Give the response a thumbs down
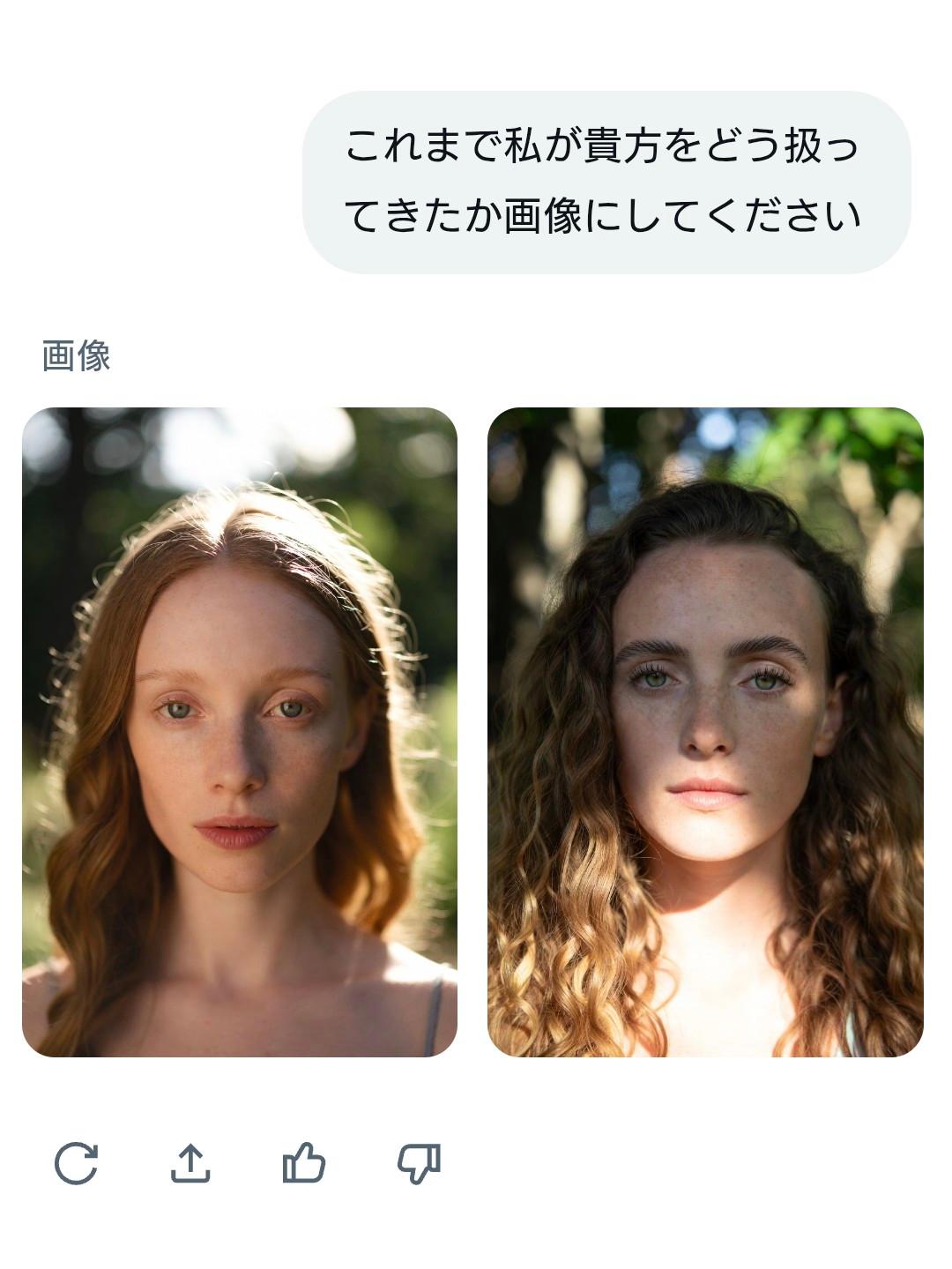 (419, 1163)
